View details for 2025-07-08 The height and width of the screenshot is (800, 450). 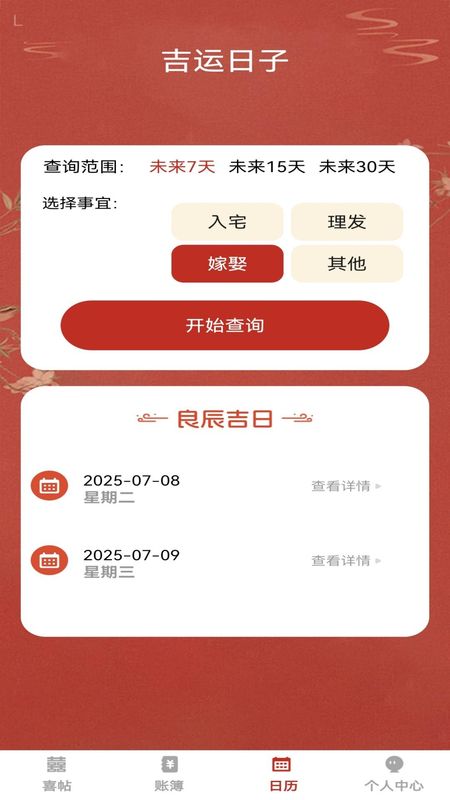pyautogui.click(x=346, y=486)
